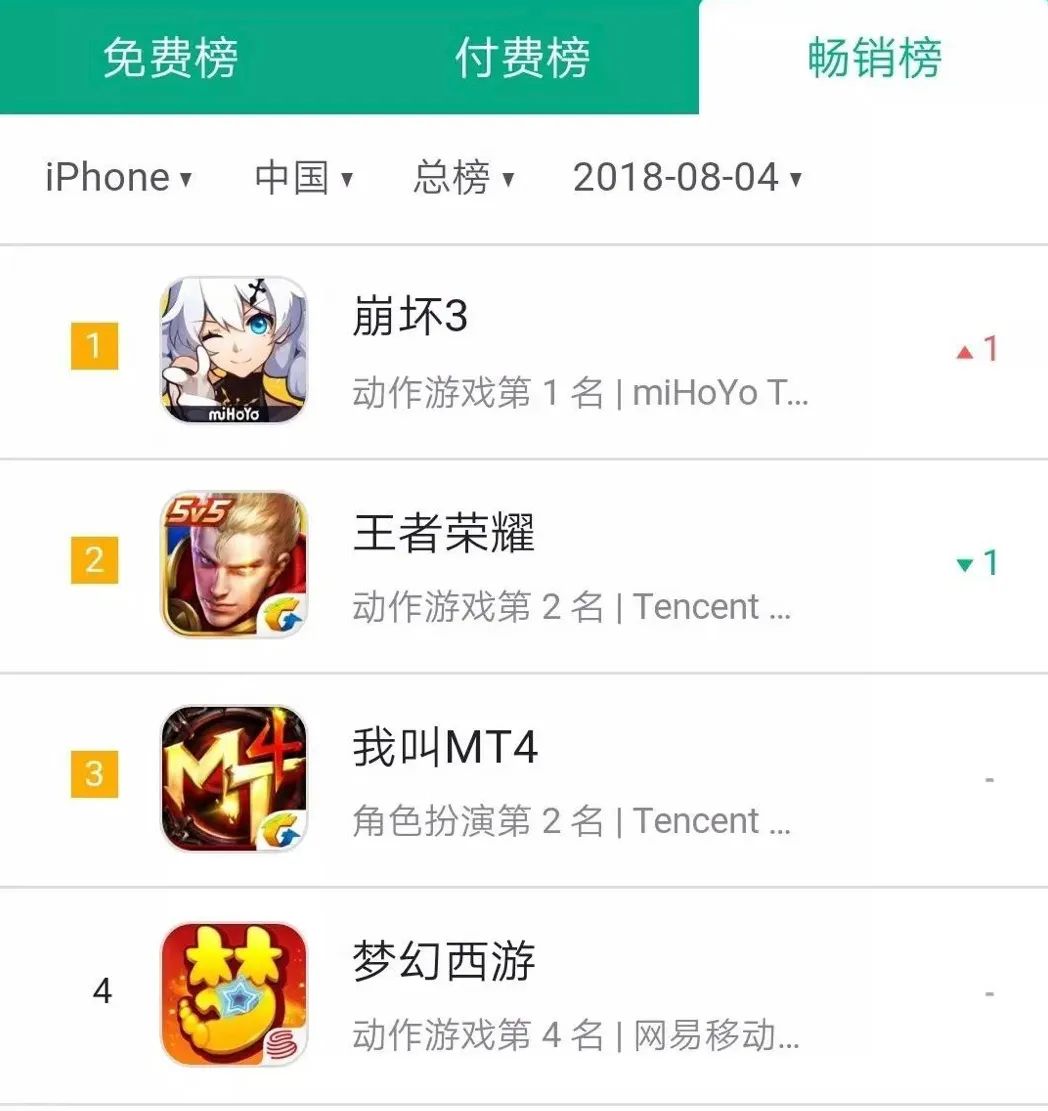This screenshot has width=1048, height=1111.
Task: Switch to the 付费榜 tab
Action: tap(522, 58)
